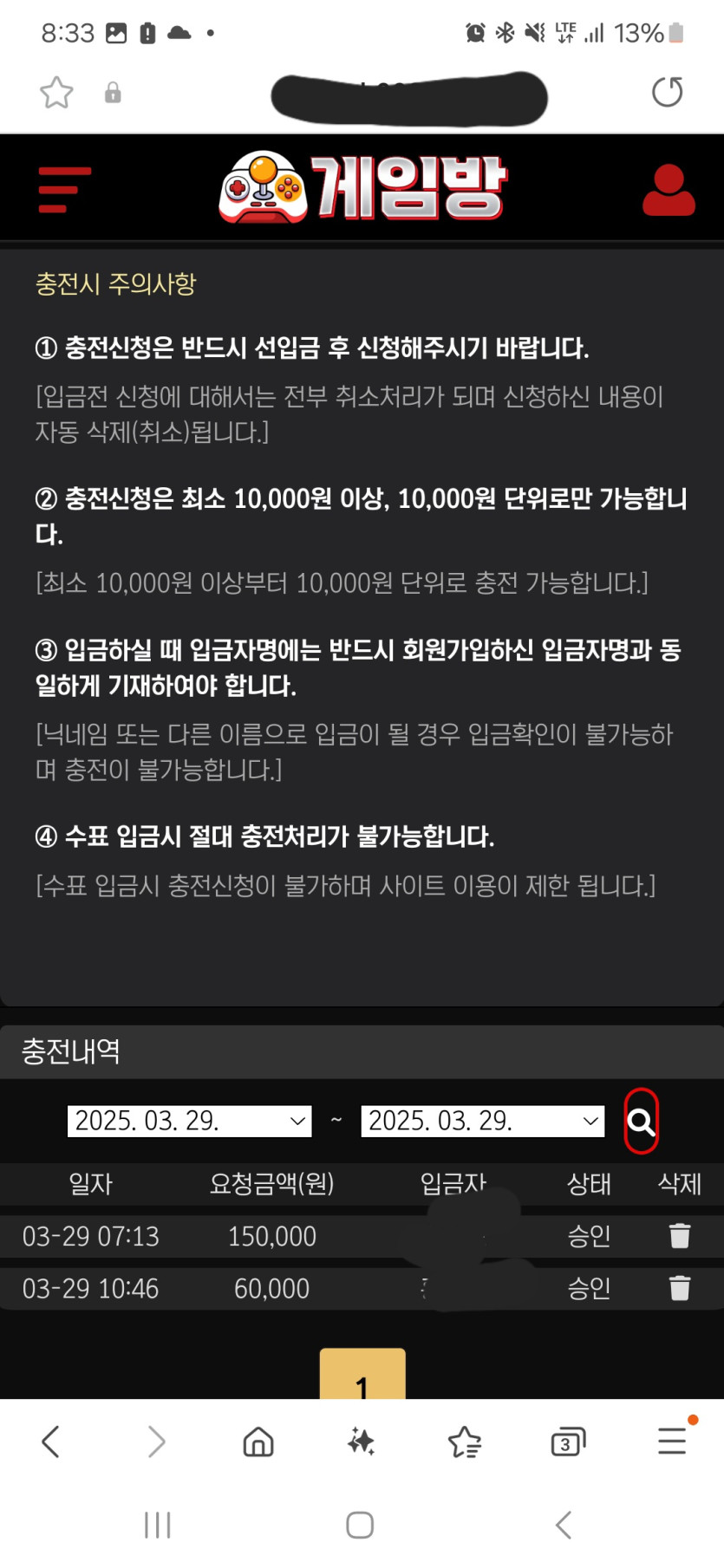The image size is (724, 1568).
Task: Go forward in the browser toolbar
Action: (x=156, y=1441)
